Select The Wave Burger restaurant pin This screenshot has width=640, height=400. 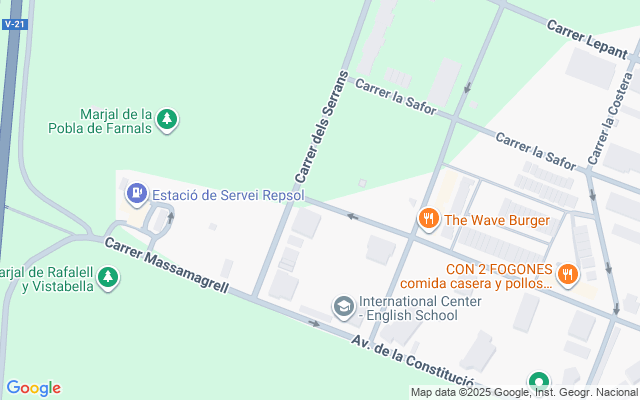(x=428, y=217)
